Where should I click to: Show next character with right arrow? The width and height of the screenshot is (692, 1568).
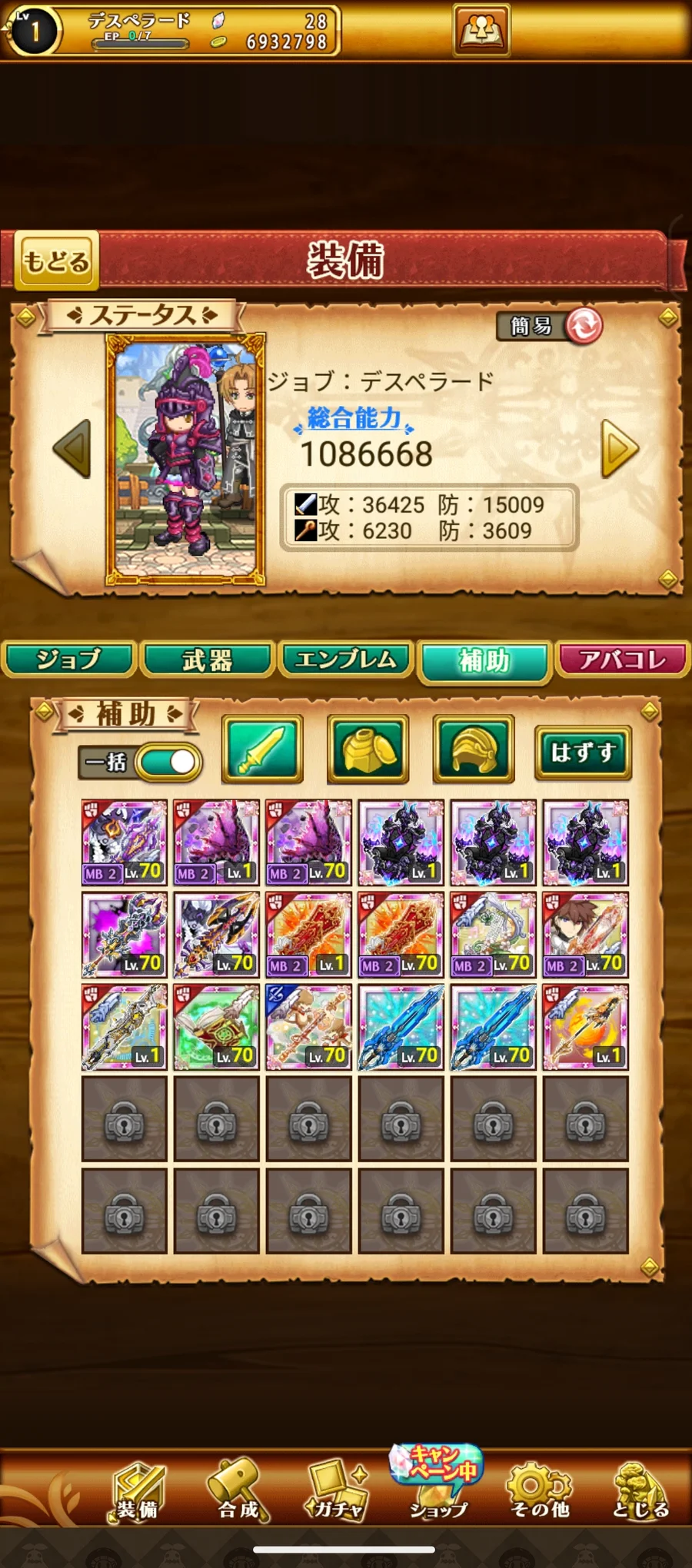click(x=619, y=449)
